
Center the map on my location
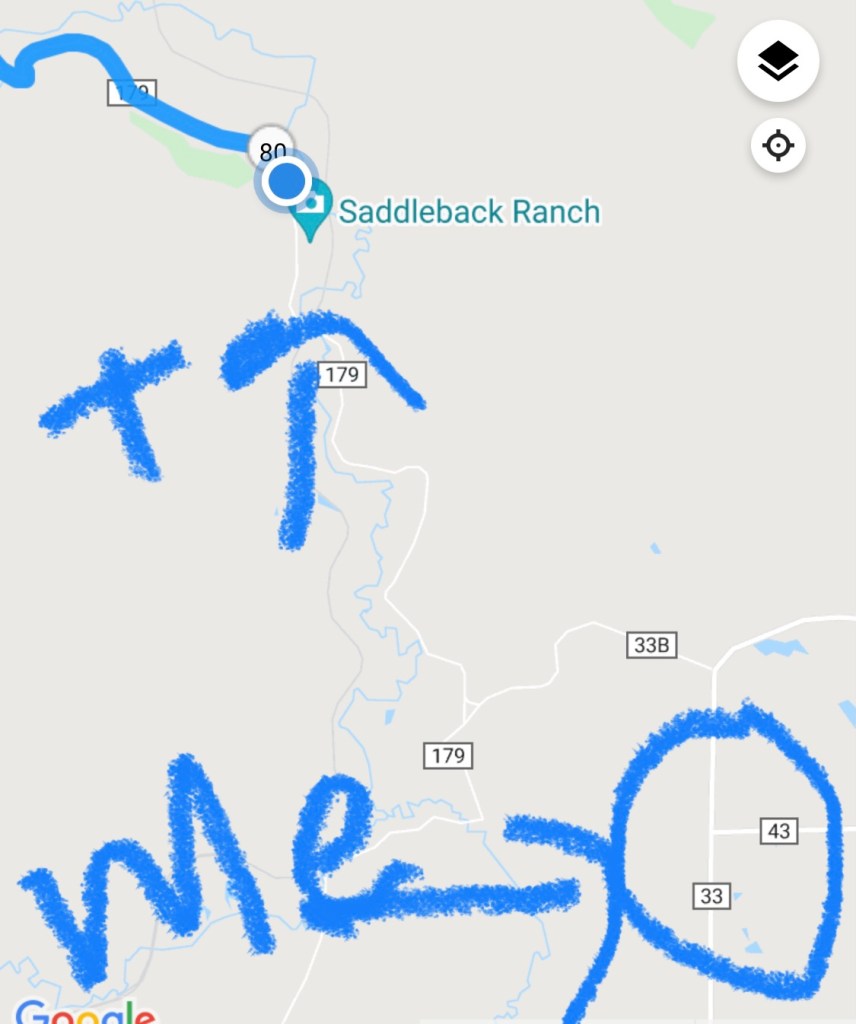[x=778, y=146]
